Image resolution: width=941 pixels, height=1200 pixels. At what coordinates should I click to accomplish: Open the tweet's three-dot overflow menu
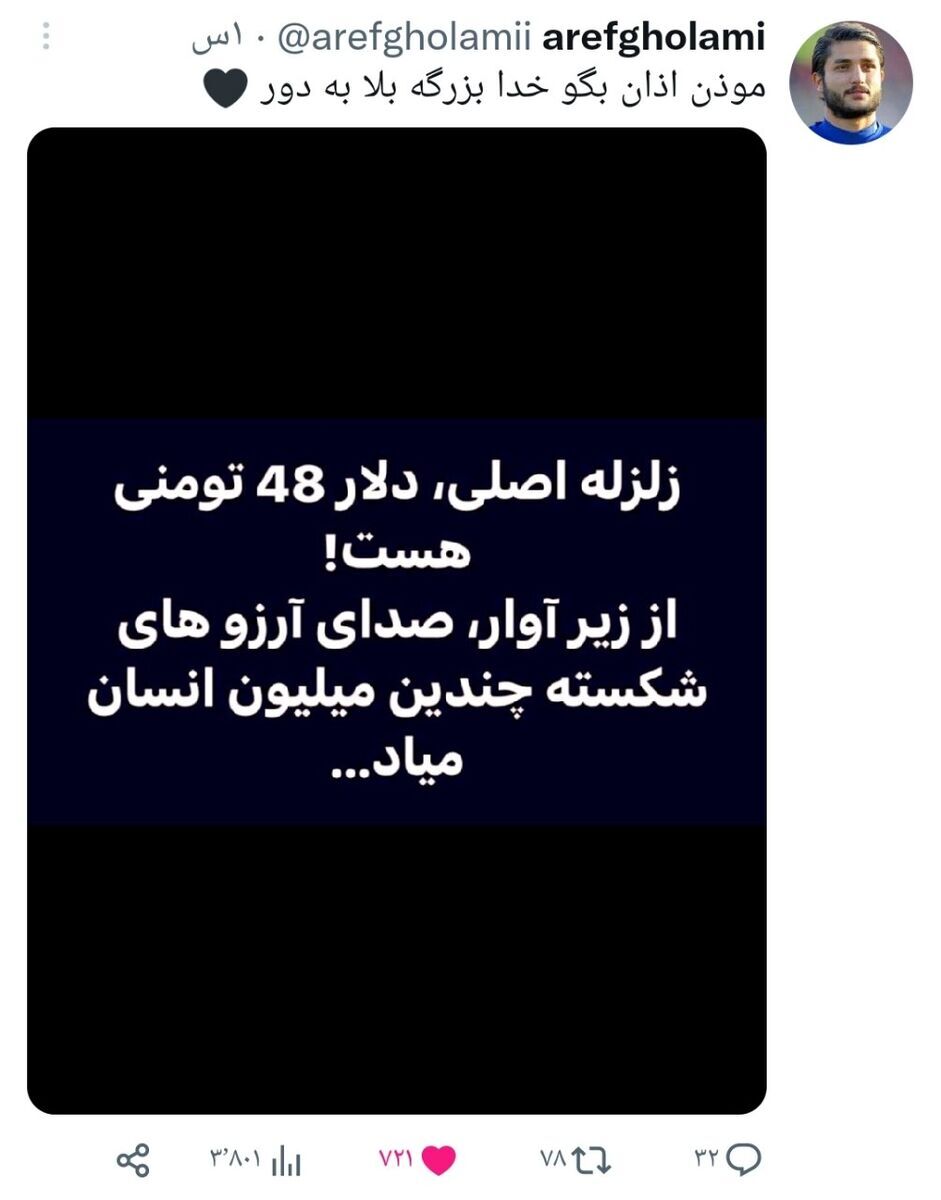click(47, 39)
